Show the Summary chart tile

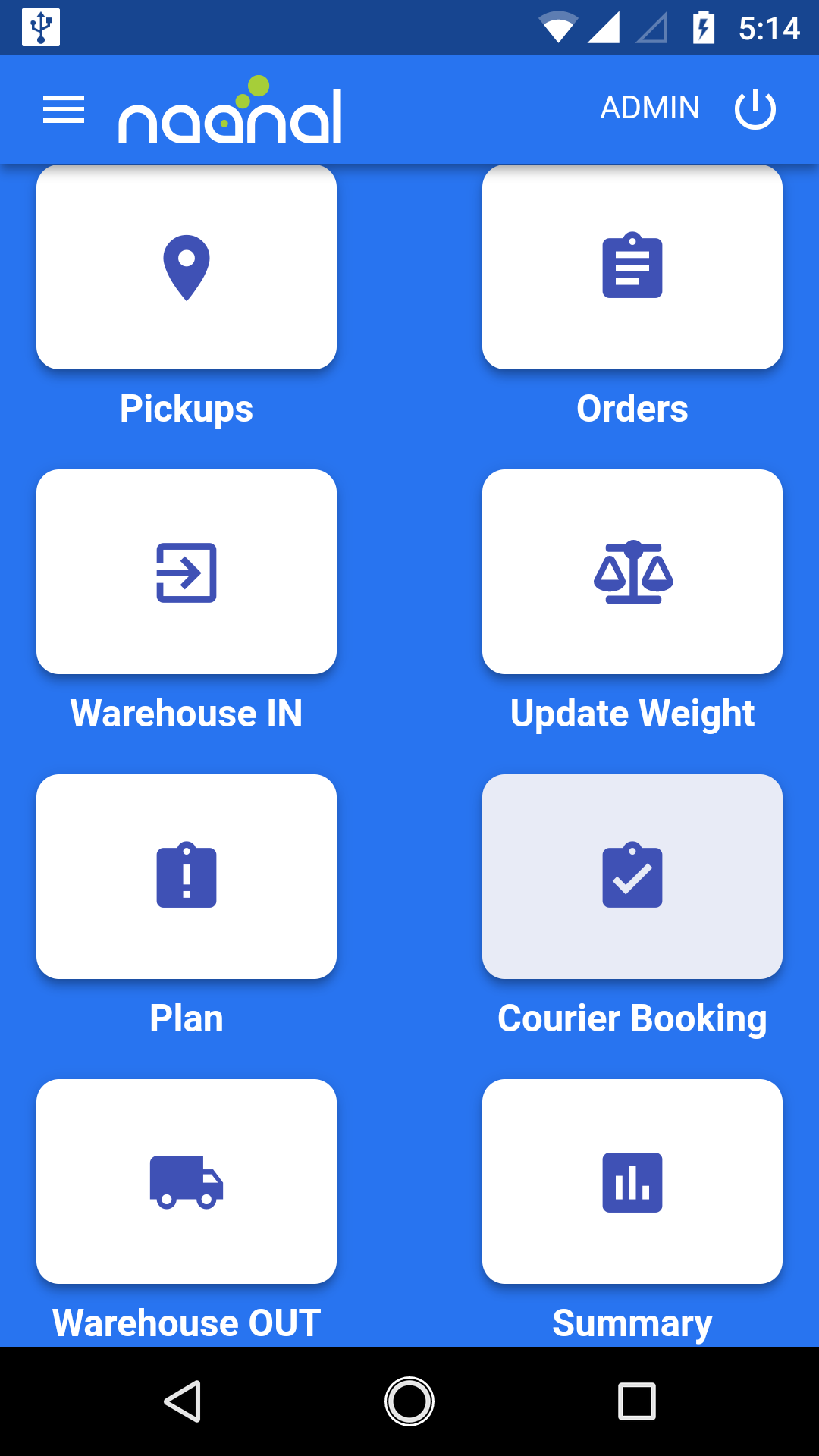632,1181
